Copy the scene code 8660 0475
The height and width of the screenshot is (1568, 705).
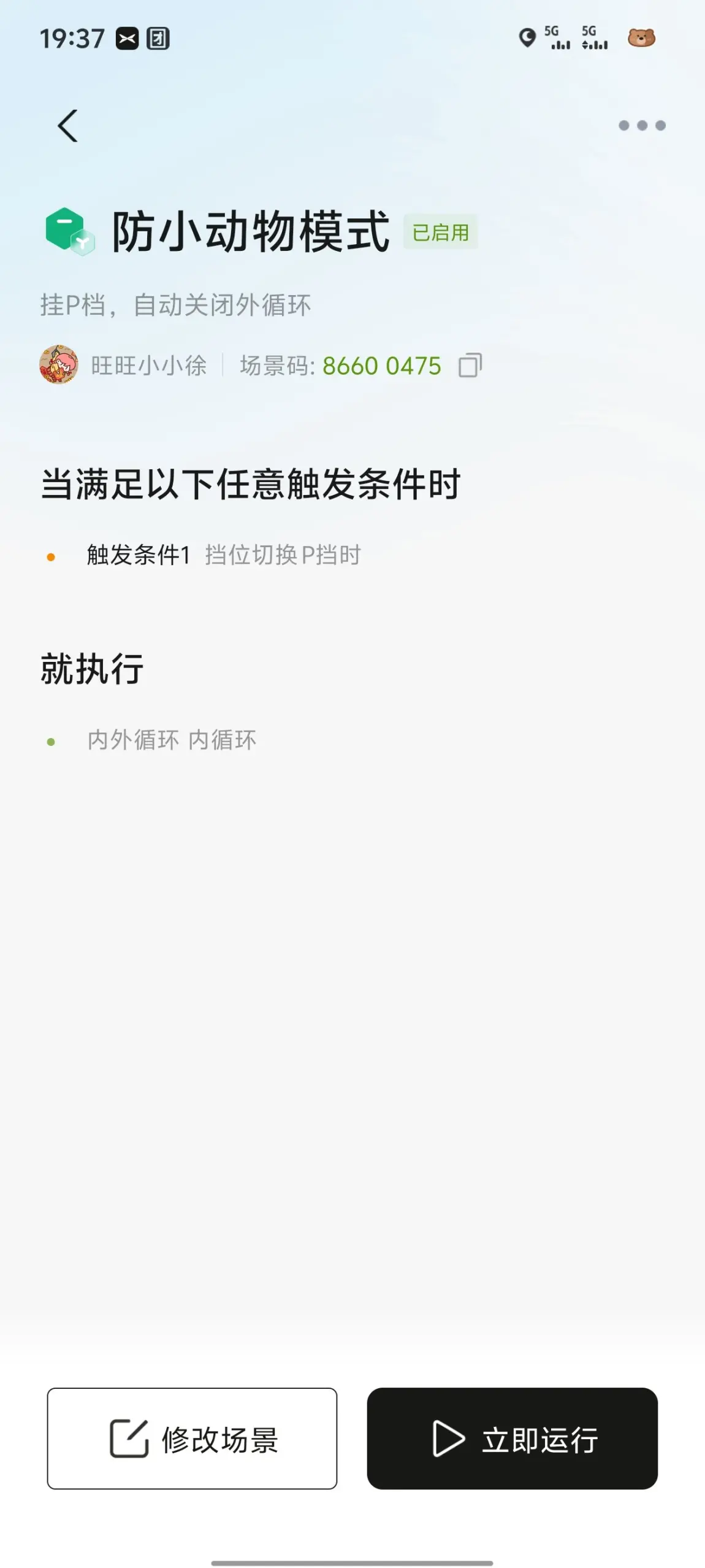pos(470,365)
